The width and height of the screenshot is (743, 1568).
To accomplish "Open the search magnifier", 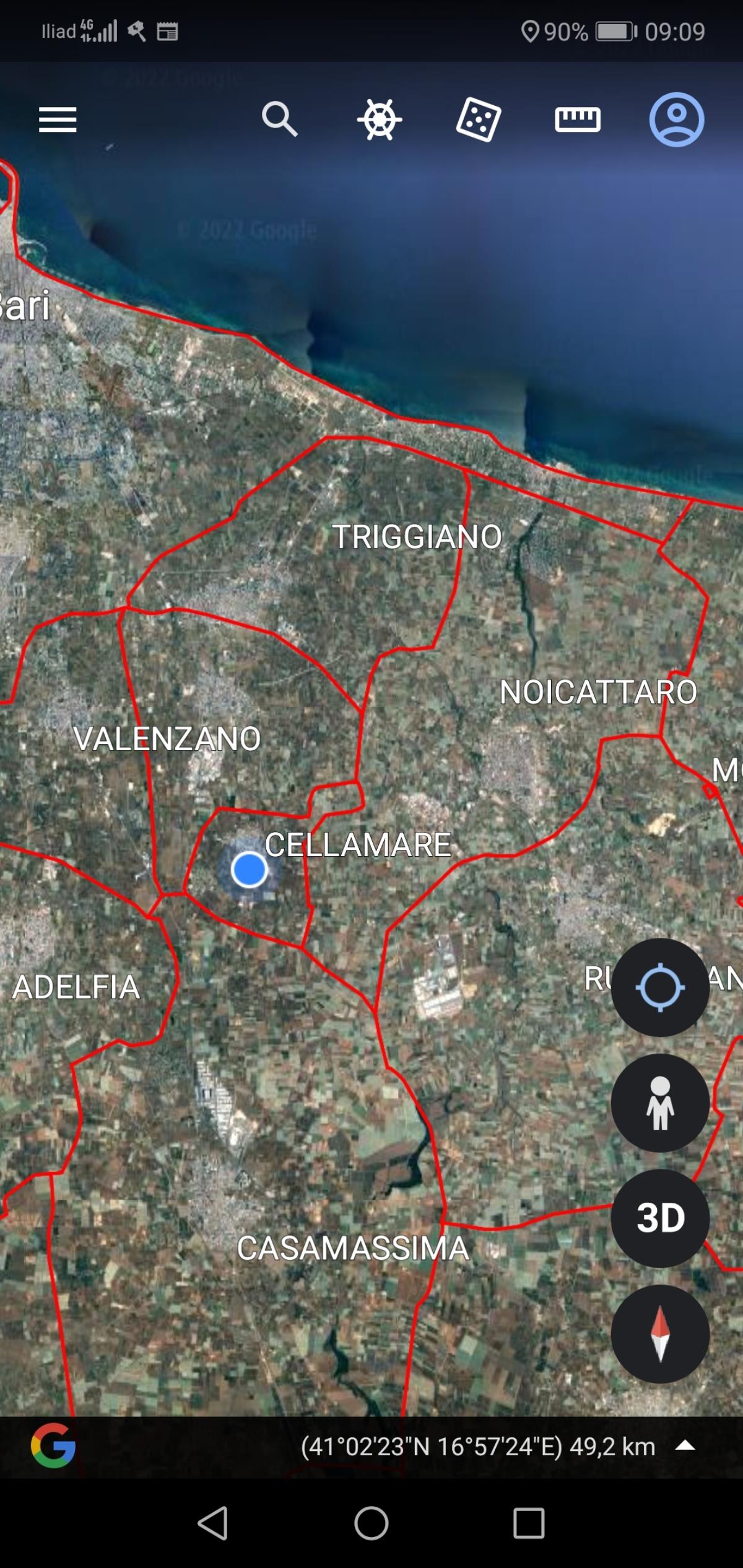I will pyautogui.click(x=280, y=119).
